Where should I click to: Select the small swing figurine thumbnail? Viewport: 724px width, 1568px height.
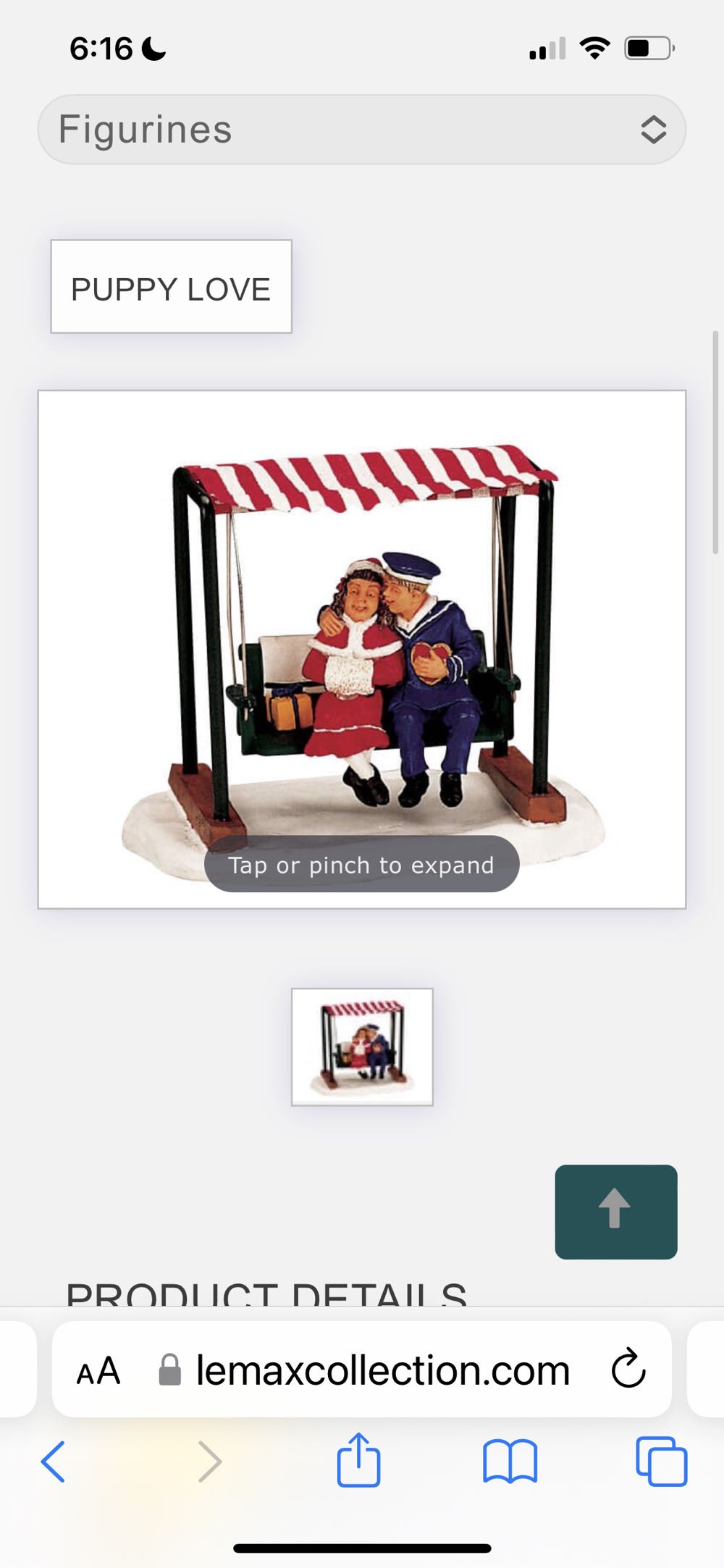(362, 1047)
